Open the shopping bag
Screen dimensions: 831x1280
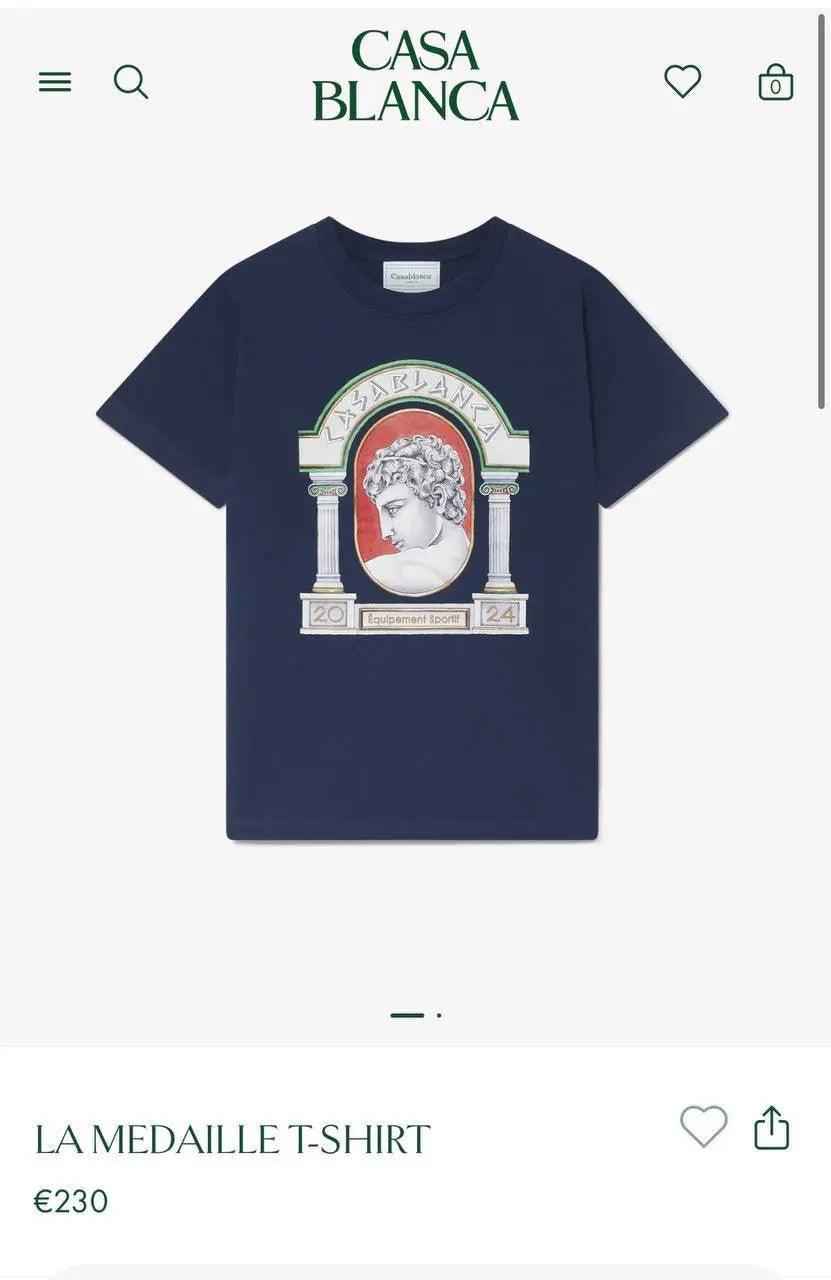pyautogui.click(x=775, y=82)
